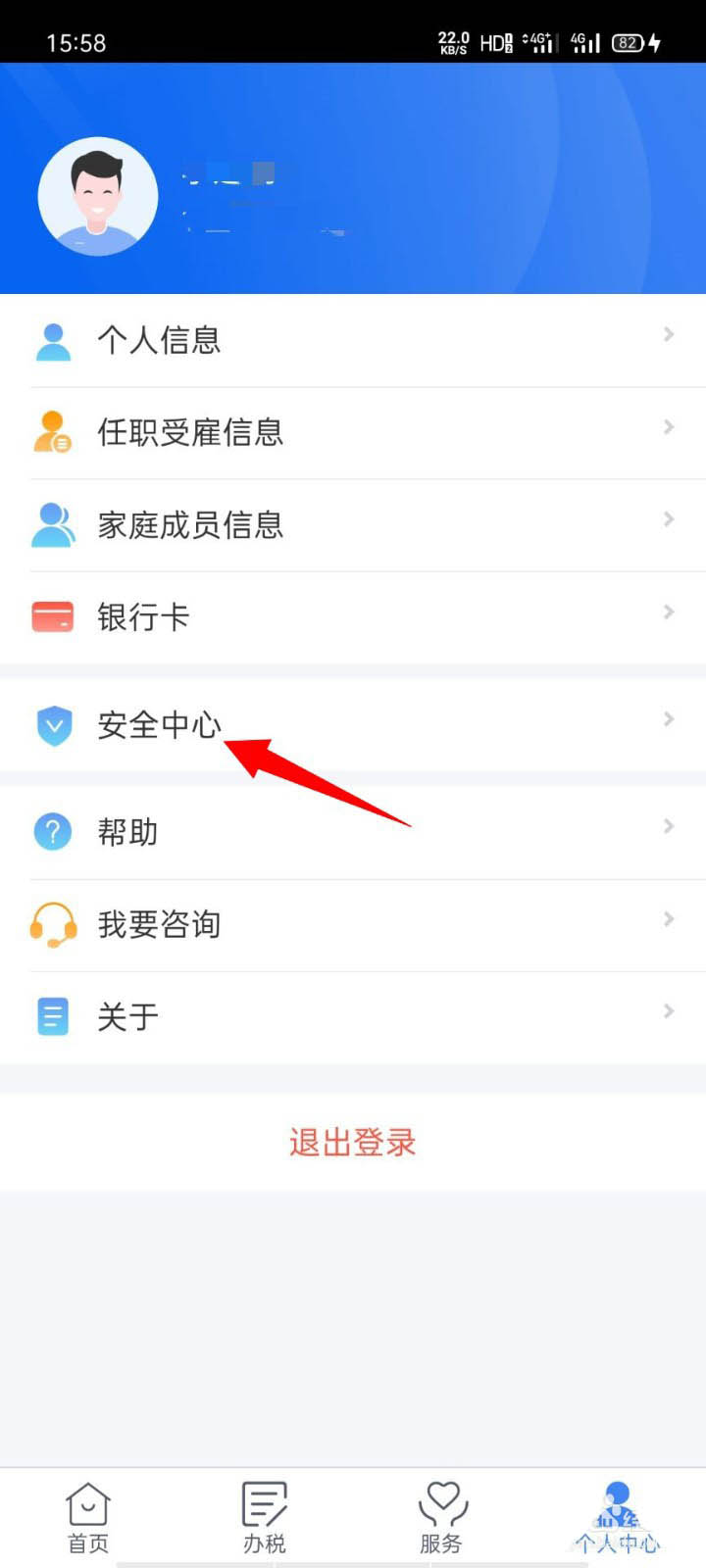Image resolution: width=706 pixels, height=1568 pixels.
Task: Open 帮助 page
Action: click(x=353, y=832)
